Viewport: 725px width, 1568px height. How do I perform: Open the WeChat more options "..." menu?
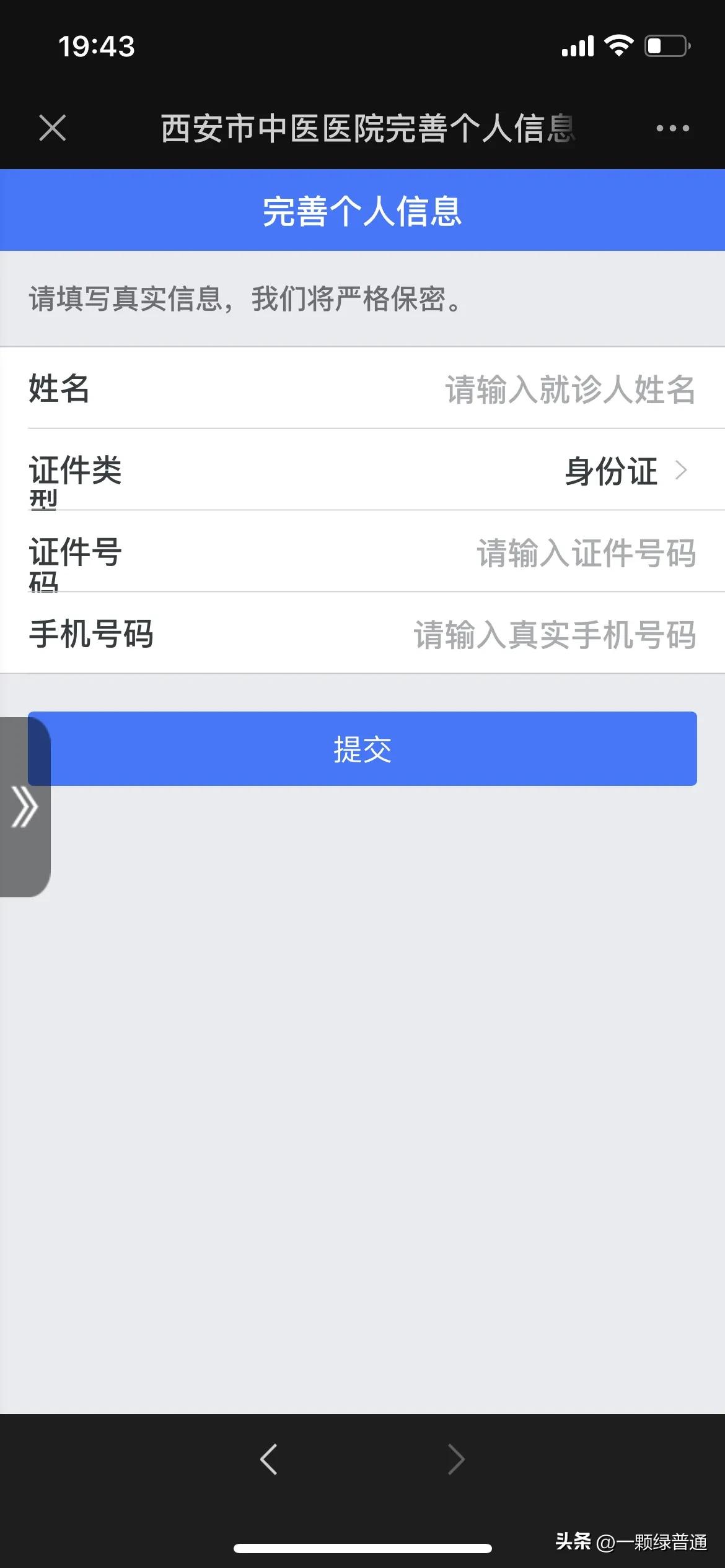[x=672, y=128]
